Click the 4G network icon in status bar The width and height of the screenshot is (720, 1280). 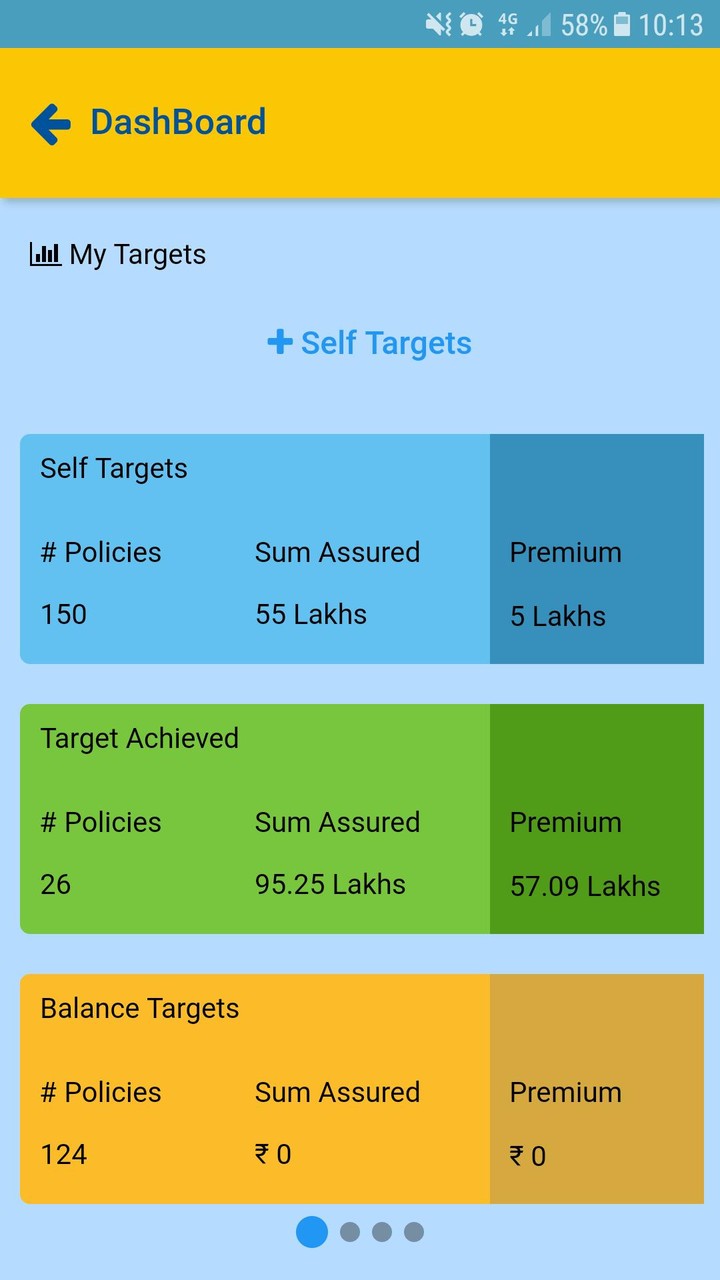(508, 24)
